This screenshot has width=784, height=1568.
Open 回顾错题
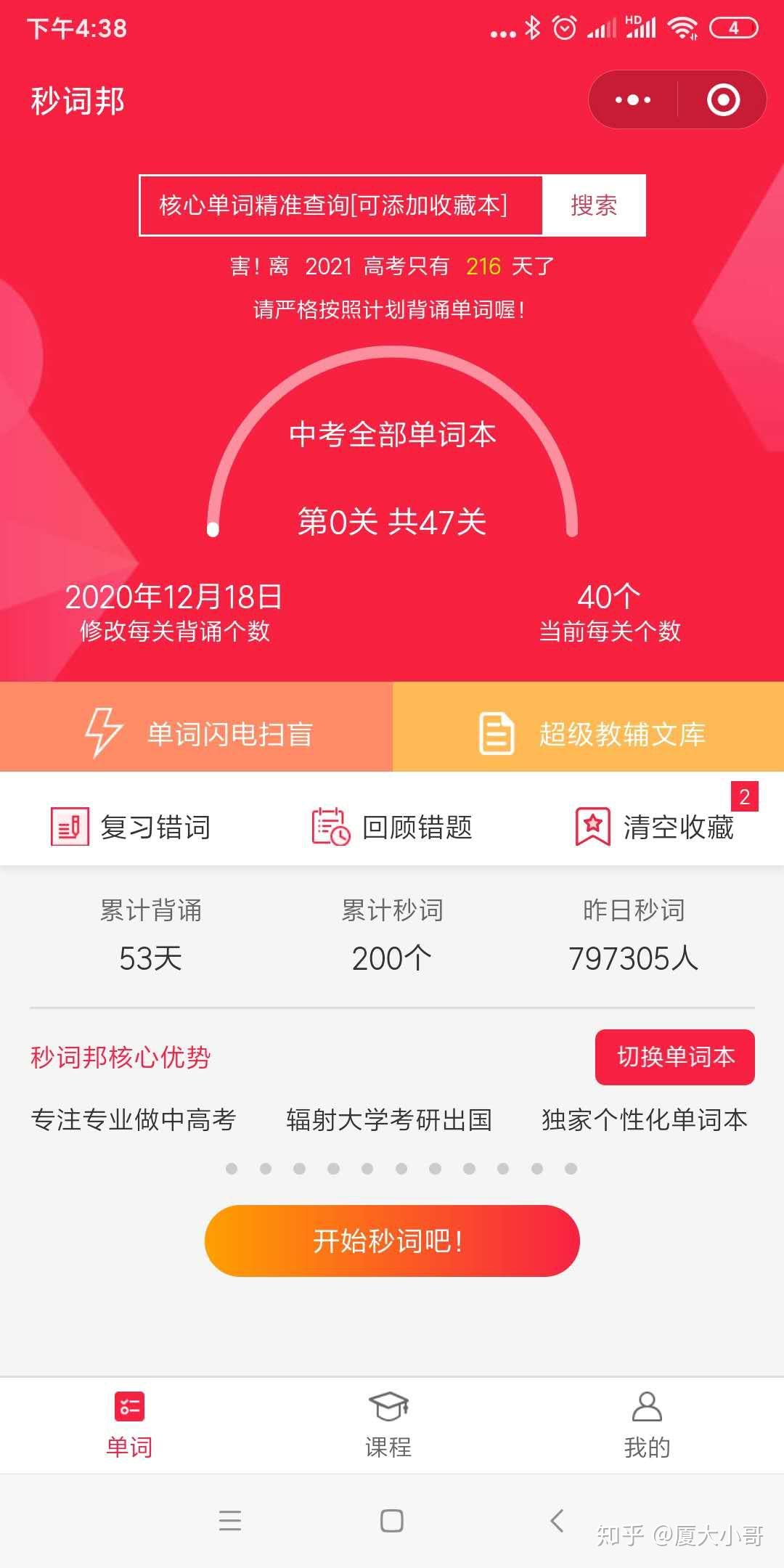point(392,827)
